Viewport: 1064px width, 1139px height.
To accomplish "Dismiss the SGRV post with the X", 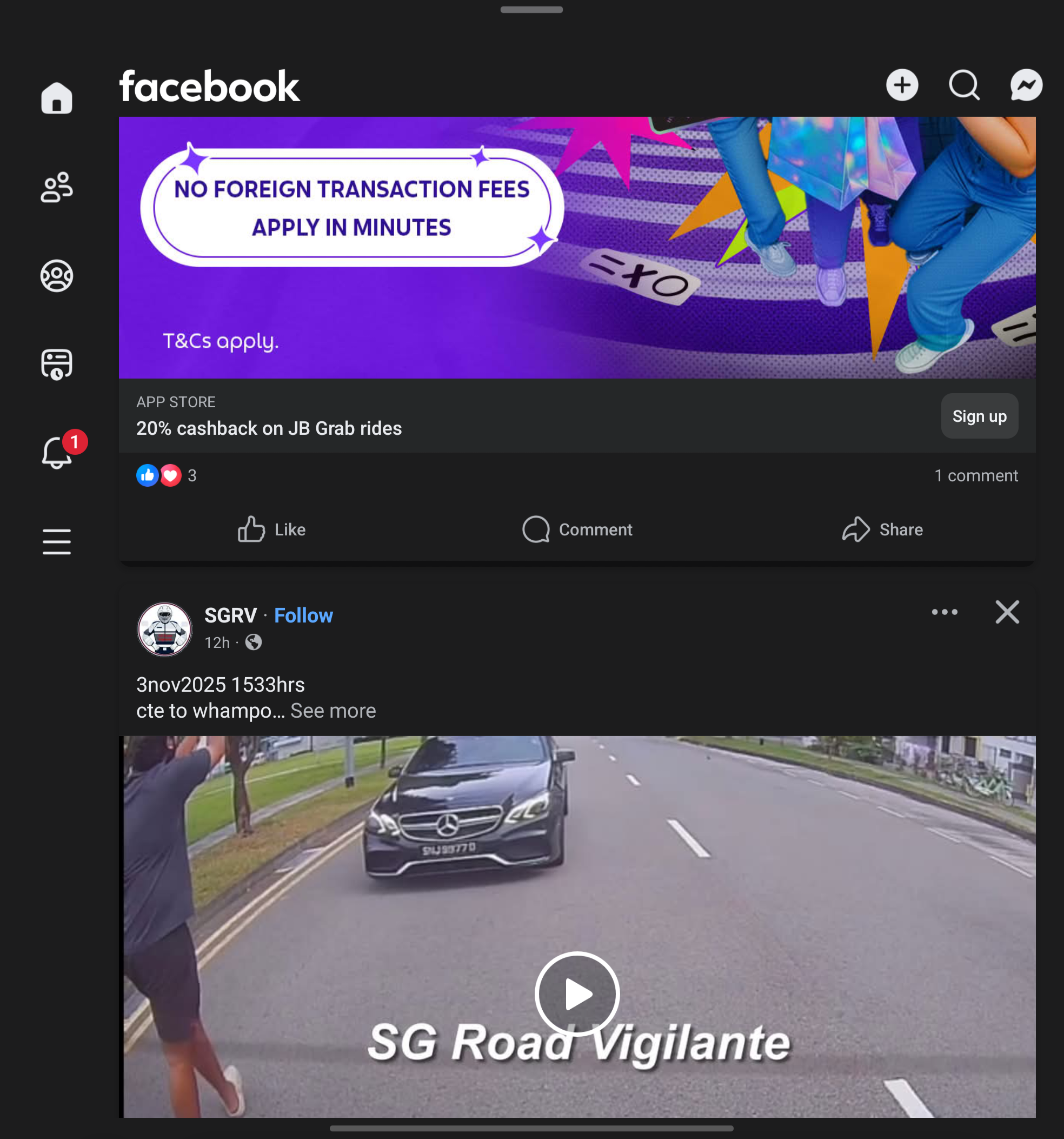I will pyautogui.click(x=1007, y=612).
